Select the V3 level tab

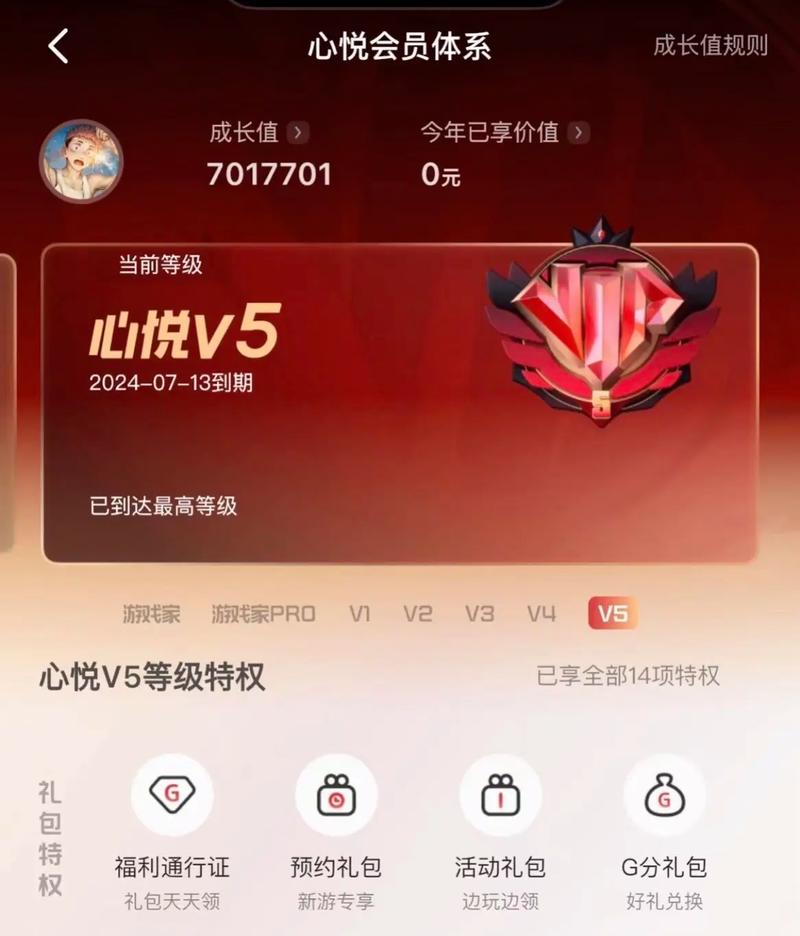point(479,614)
